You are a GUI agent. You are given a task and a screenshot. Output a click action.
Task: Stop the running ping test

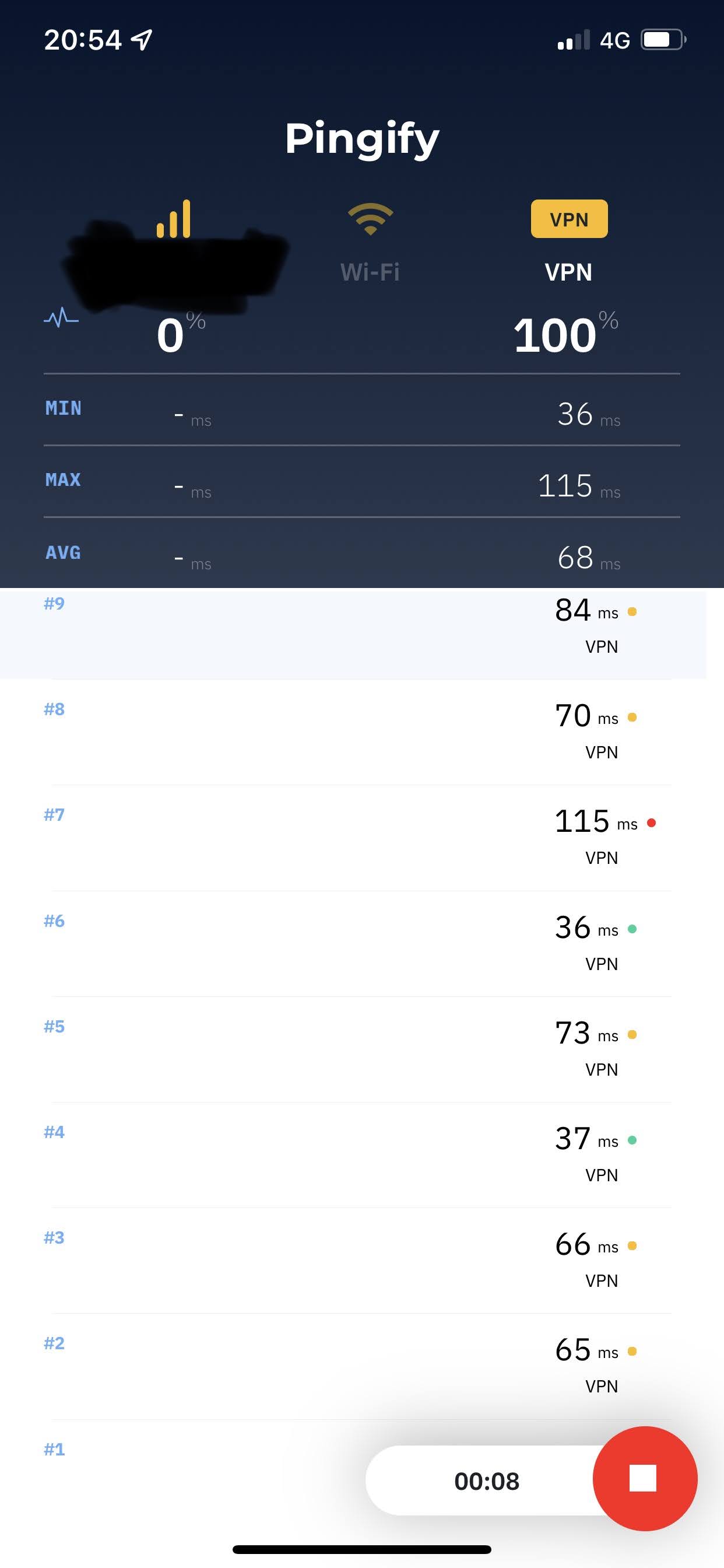click(645, 1478)
